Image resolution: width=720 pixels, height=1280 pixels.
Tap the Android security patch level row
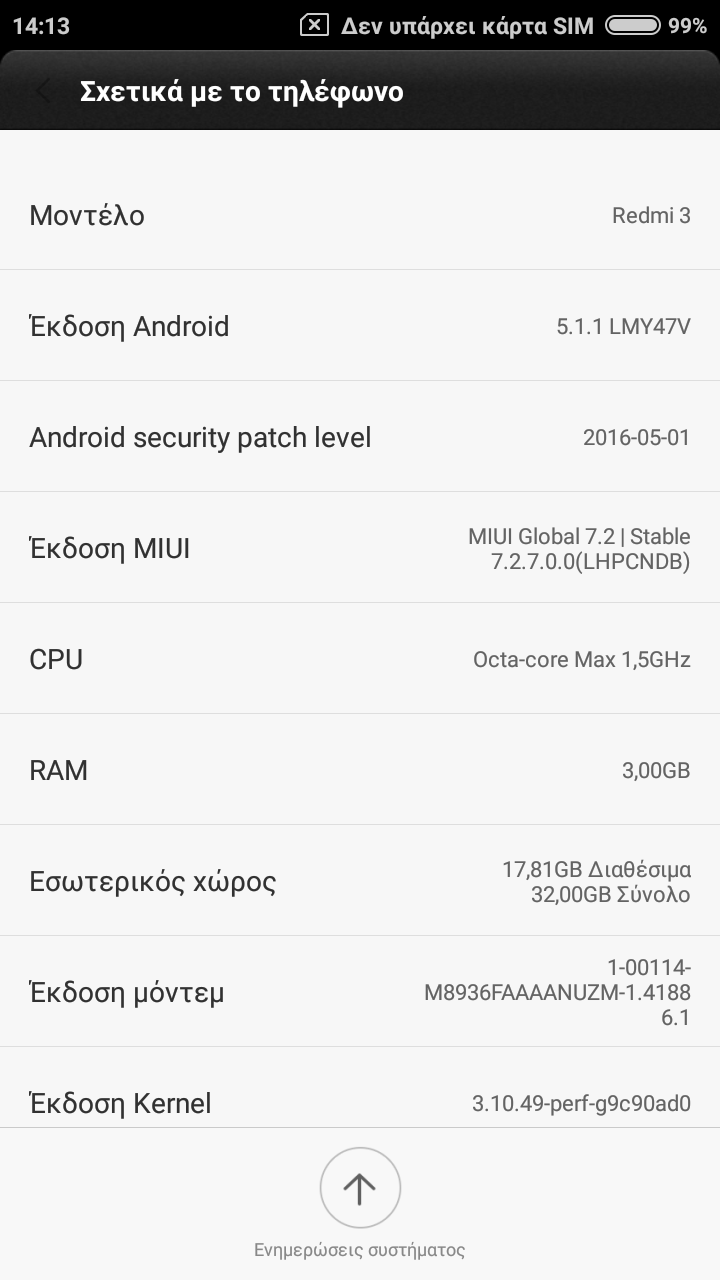tap(360, 437)
